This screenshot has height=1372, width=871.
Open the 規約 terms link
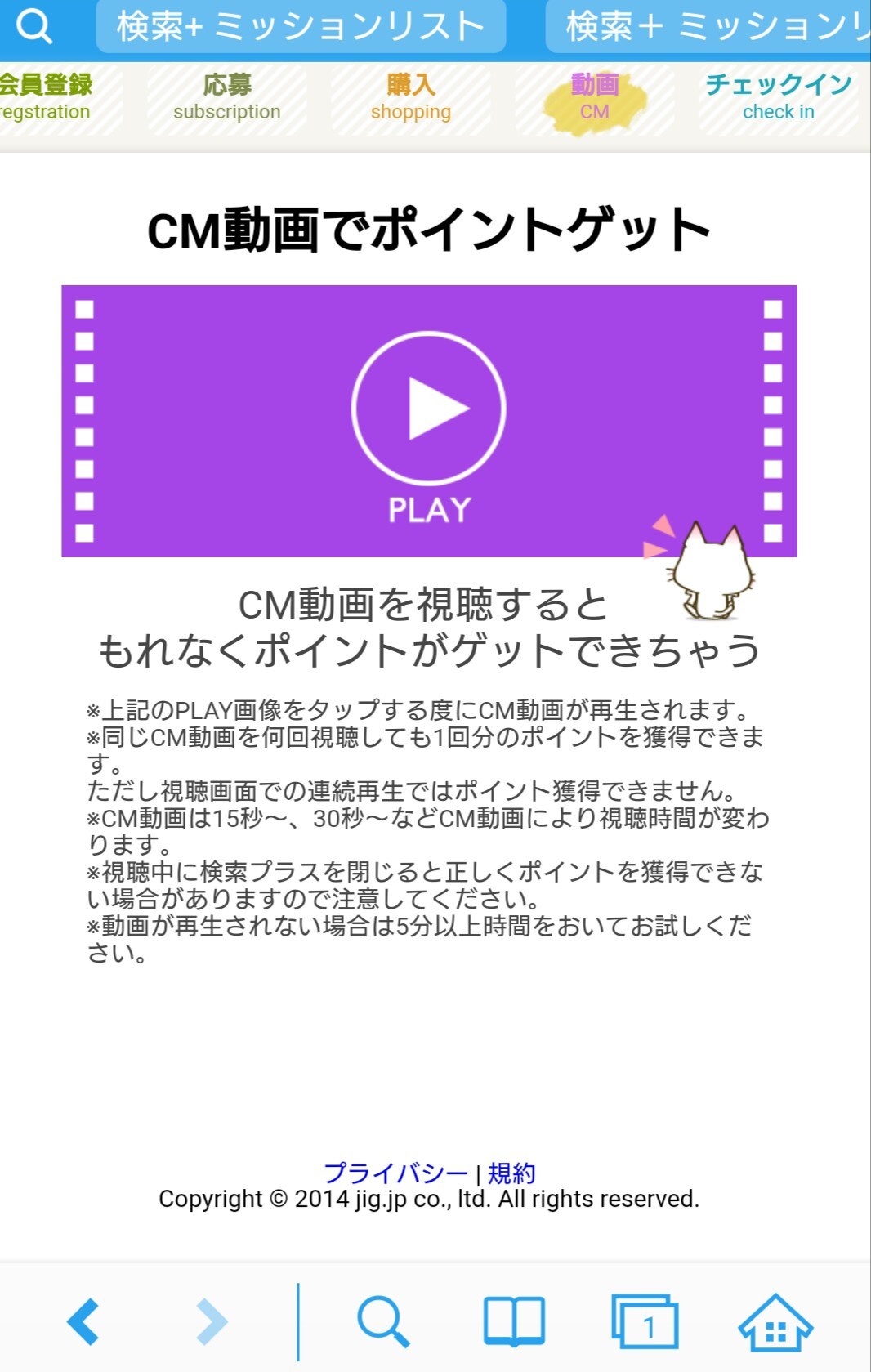(x=511, y=1173)
